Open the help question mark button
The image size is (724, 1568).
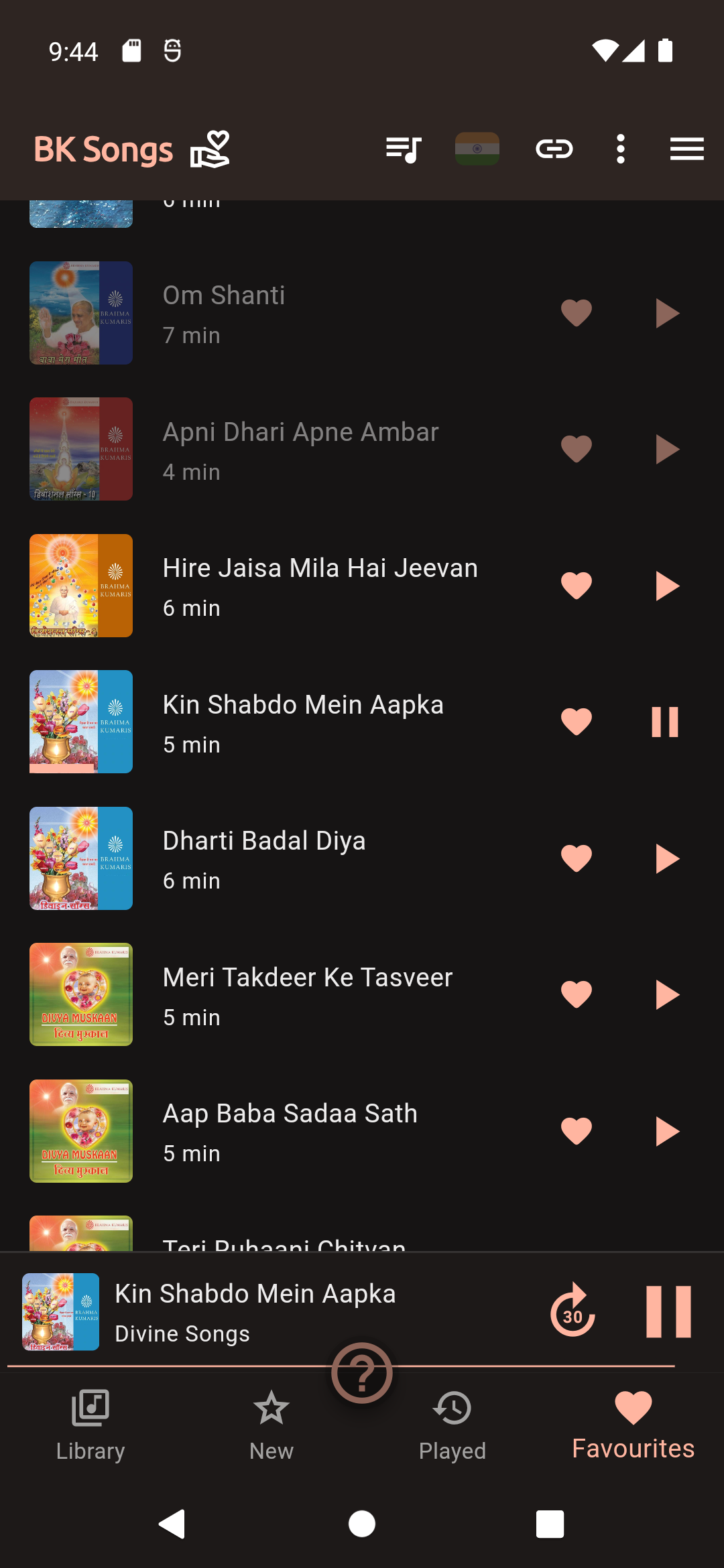(x=362, y=1374)
